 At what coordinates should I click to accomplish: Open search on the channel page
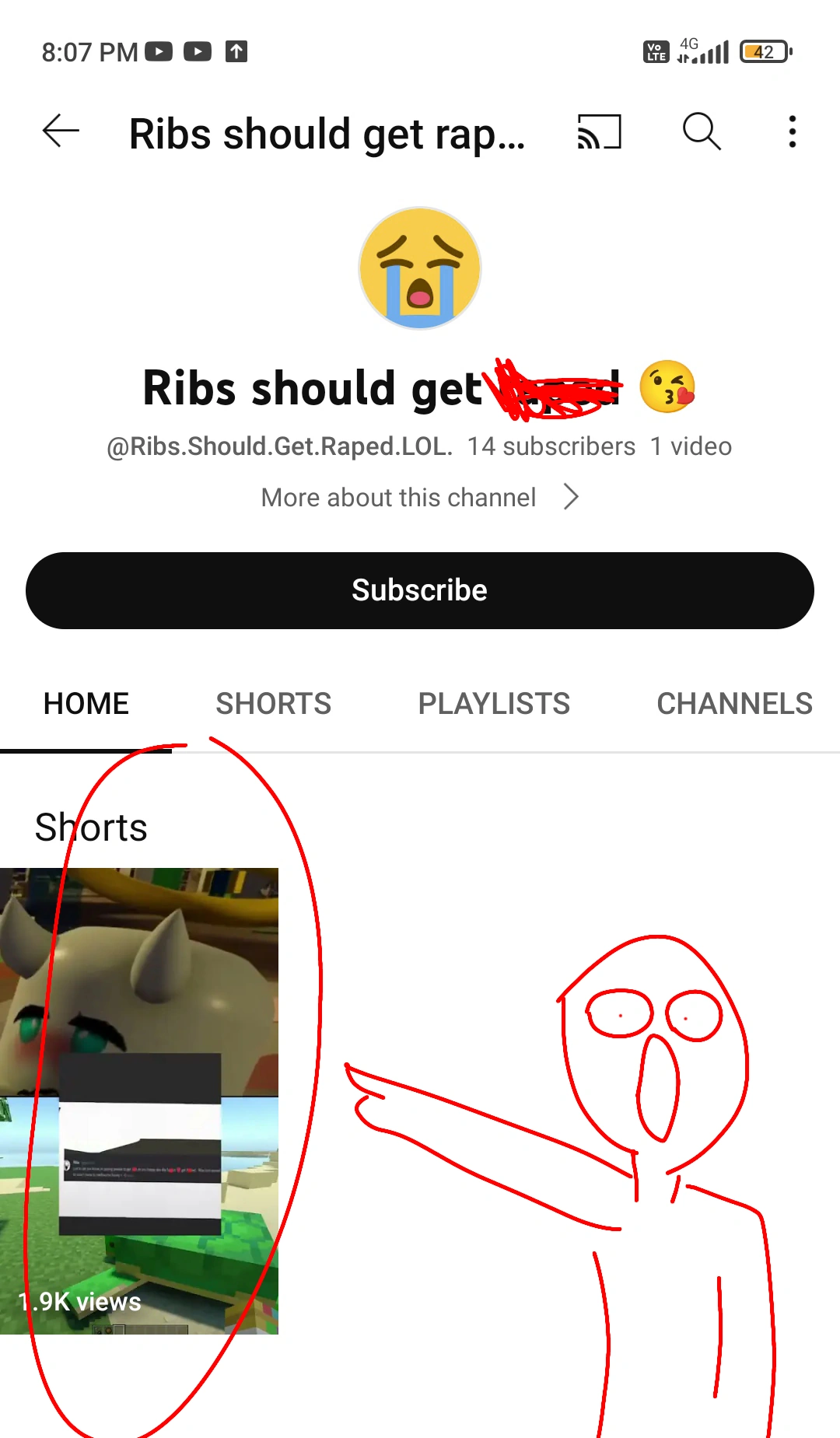(x=701, y=131)
